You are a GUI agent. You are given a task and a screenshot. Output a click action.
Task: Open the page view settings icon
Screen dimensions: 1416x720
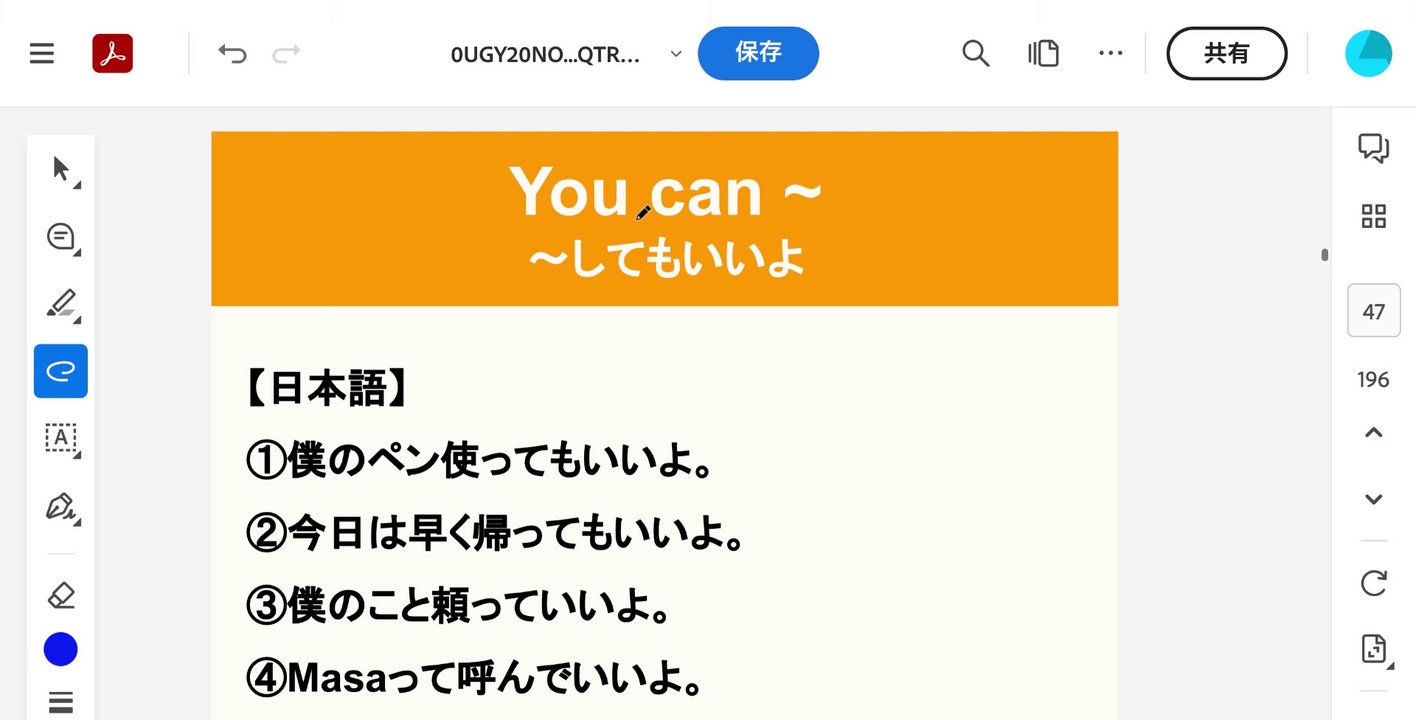pyautogui.click(x=1043, y=53)
